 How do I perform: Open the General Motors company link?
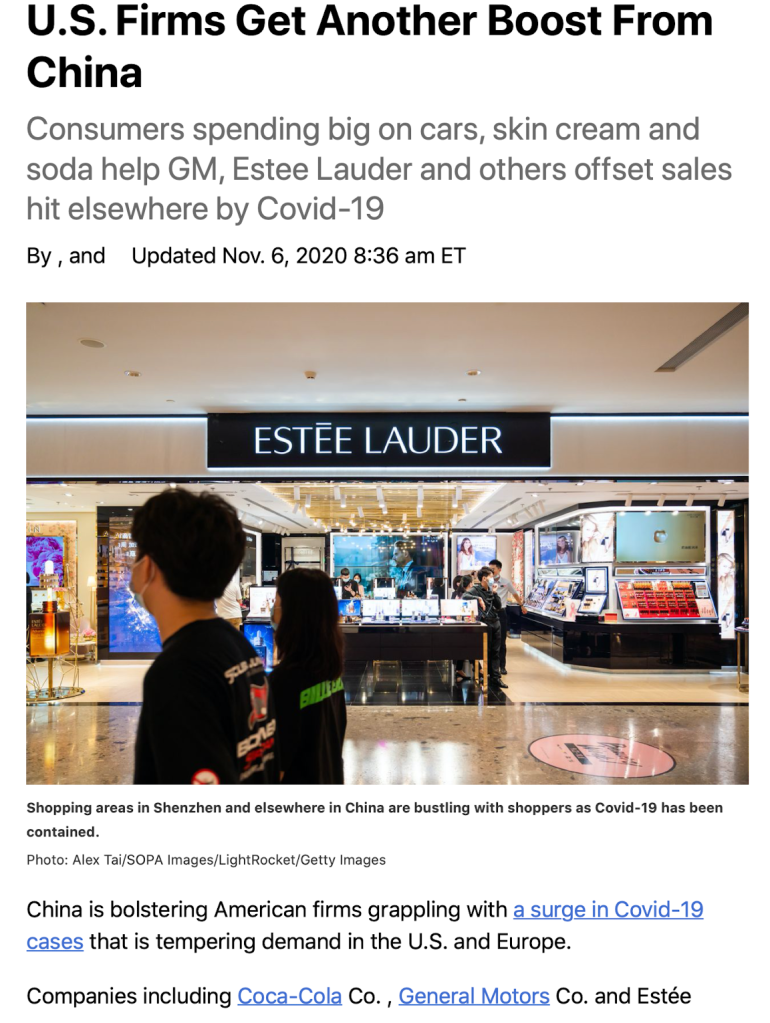(x=473, y=996)
